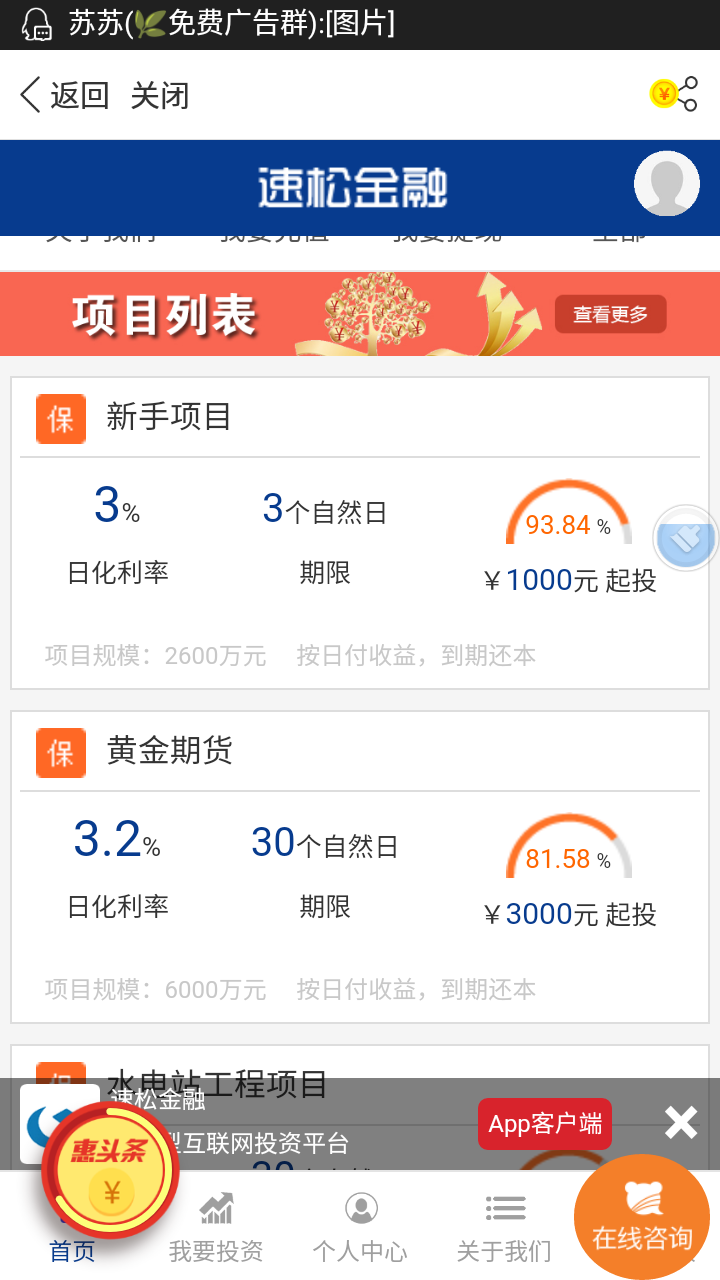The image size is (720, 1280).
Task: Open 在线咨询 online chat
Action: [641, 1217]
